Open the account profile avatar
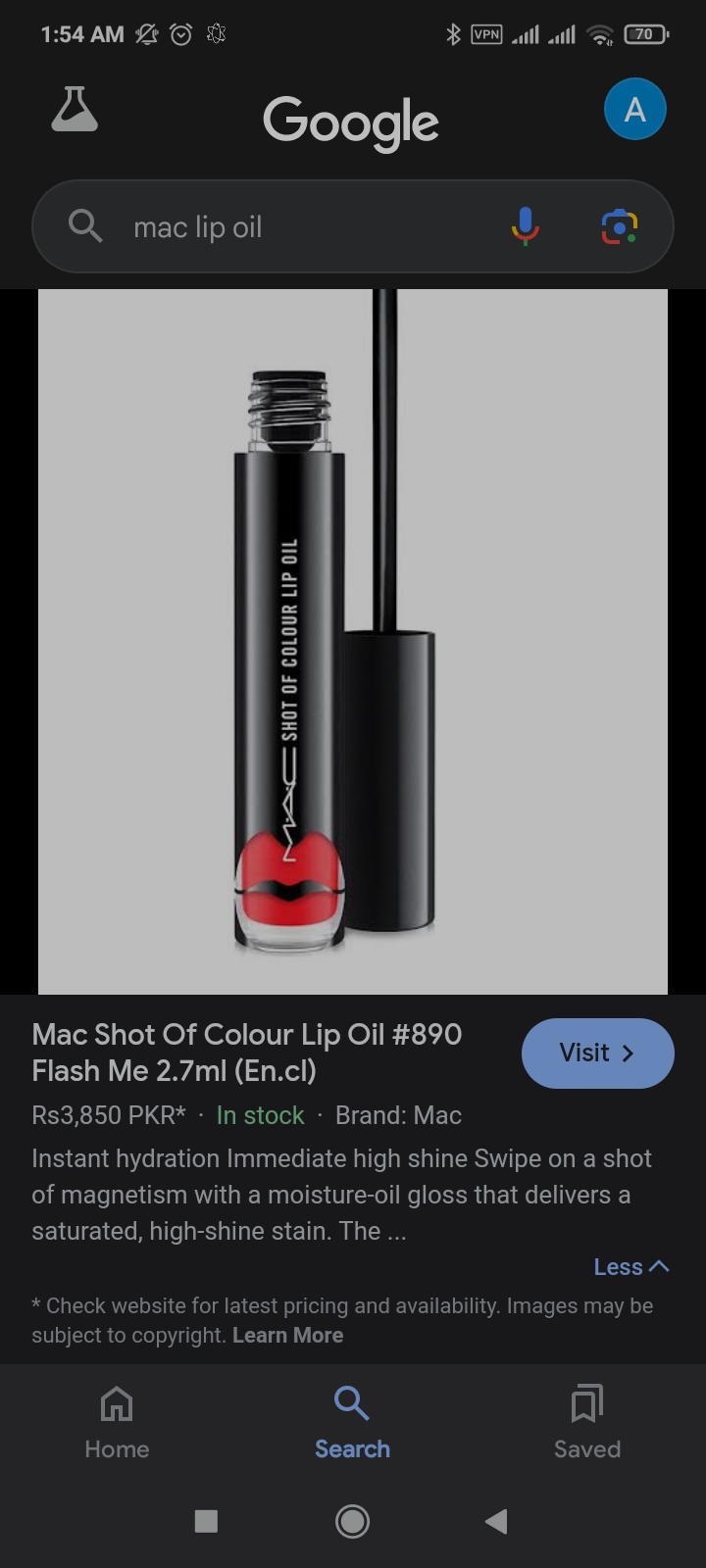Image resolution: width=706 pixels, height=1568 pixels. (634, 109)
